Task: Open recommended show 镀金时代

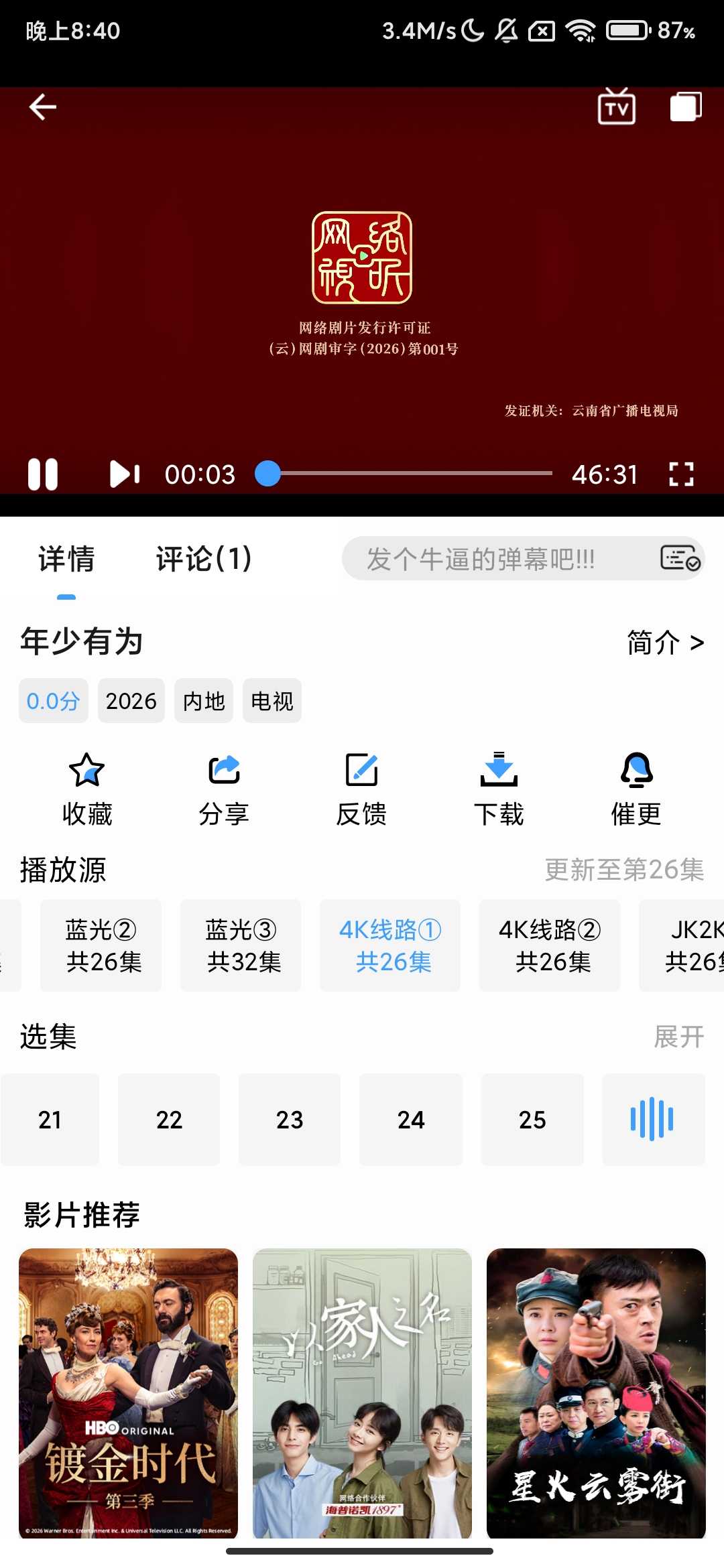Action: tap(129, 1393)
